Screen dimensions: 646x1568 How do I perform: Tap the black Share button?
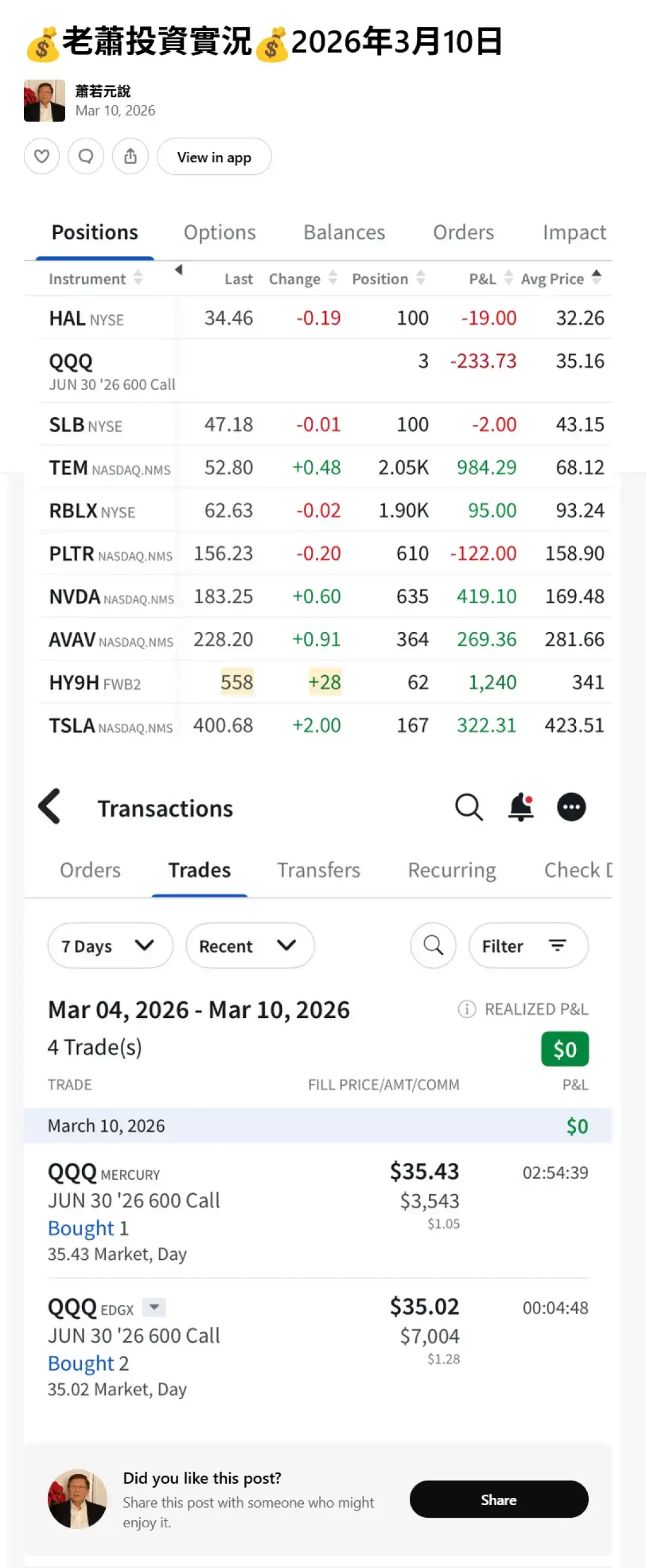coord(498,1499)
